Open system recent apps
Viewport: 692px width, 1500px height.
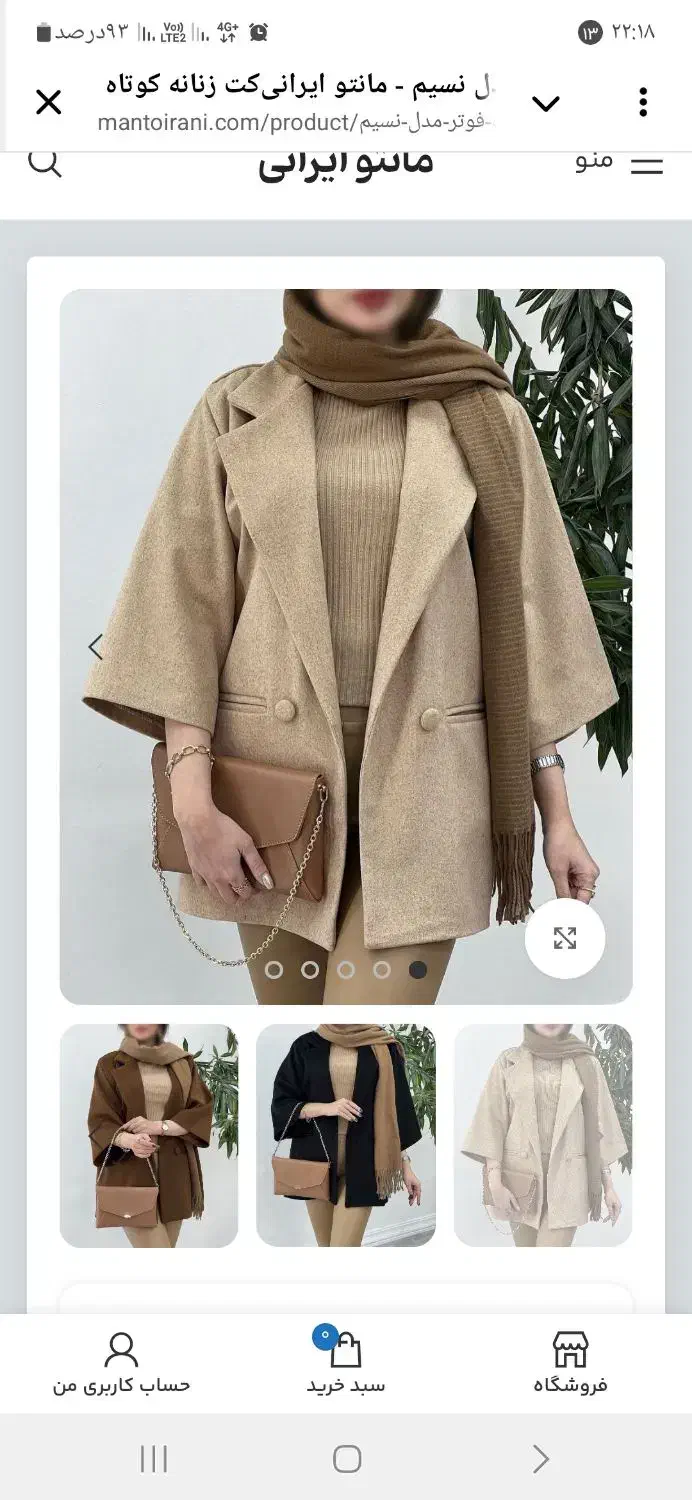pyautogui.click(x=153, y=1459)
